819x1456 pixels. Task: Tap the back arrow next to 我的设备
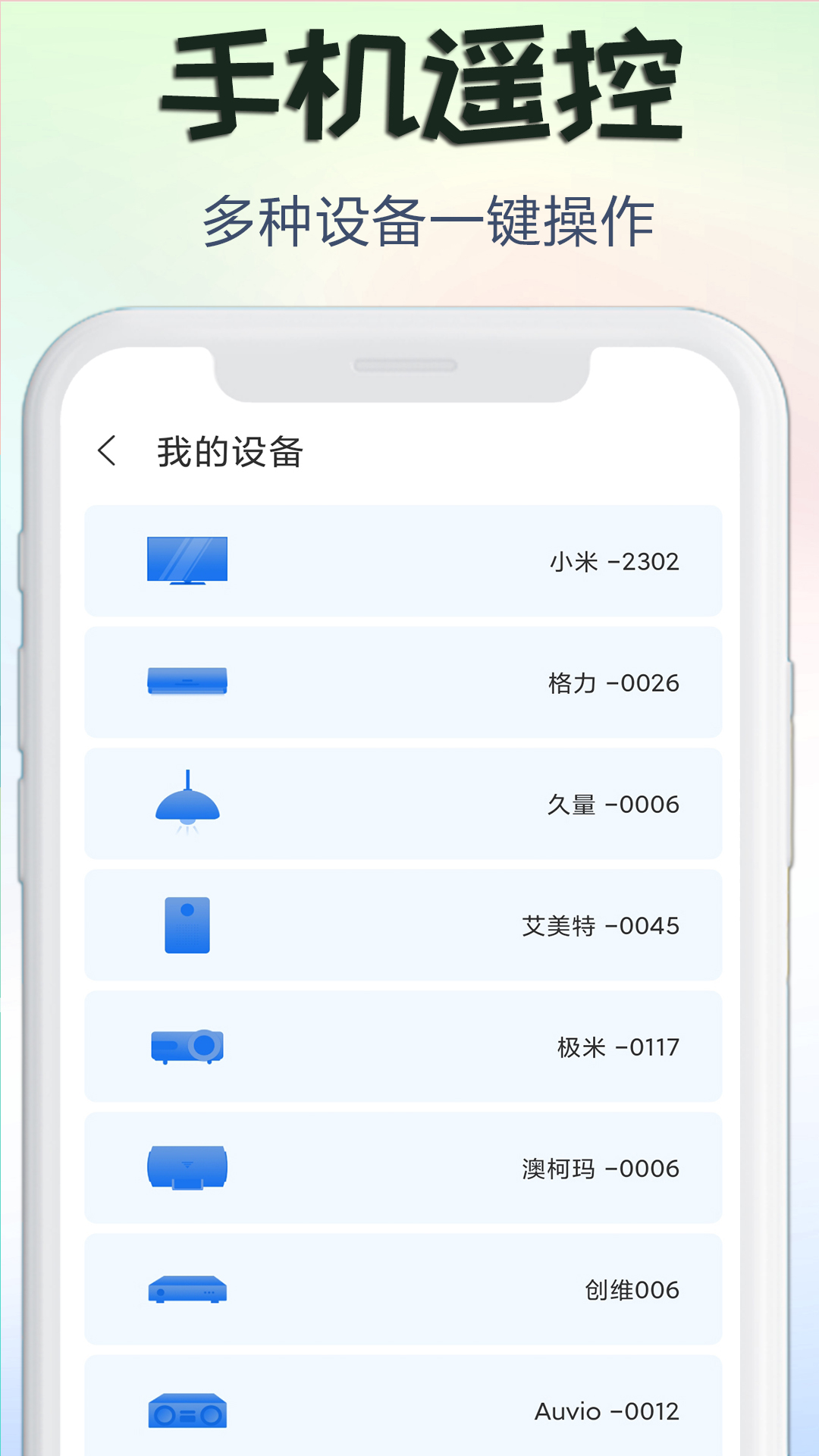(x=107, y=450)
